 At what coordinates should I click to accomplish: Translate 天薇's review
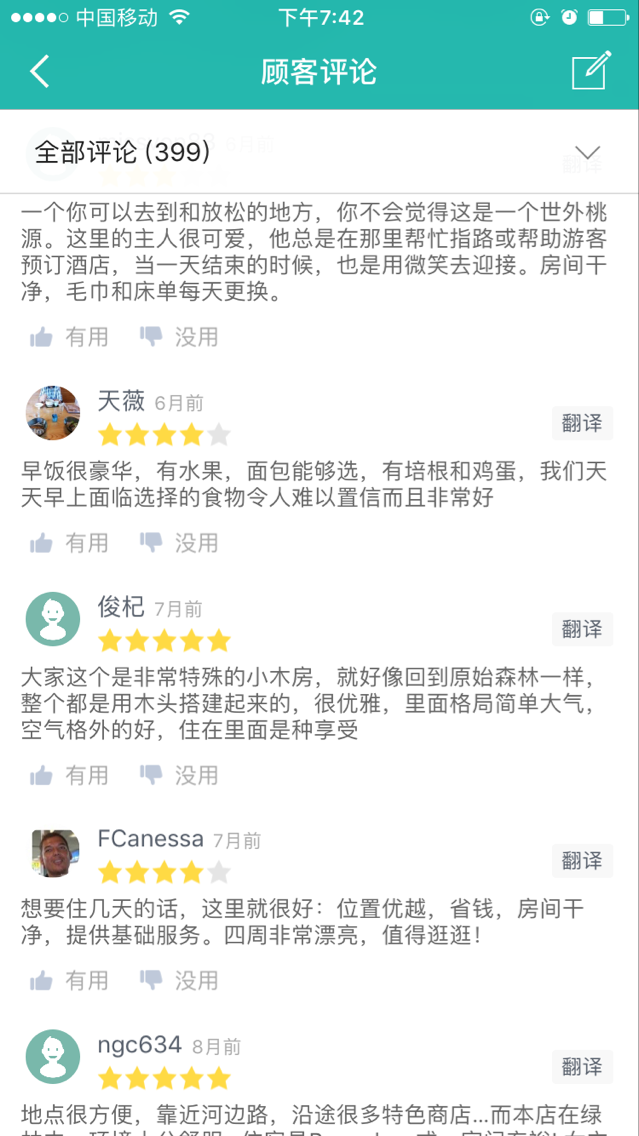[581, 423]
